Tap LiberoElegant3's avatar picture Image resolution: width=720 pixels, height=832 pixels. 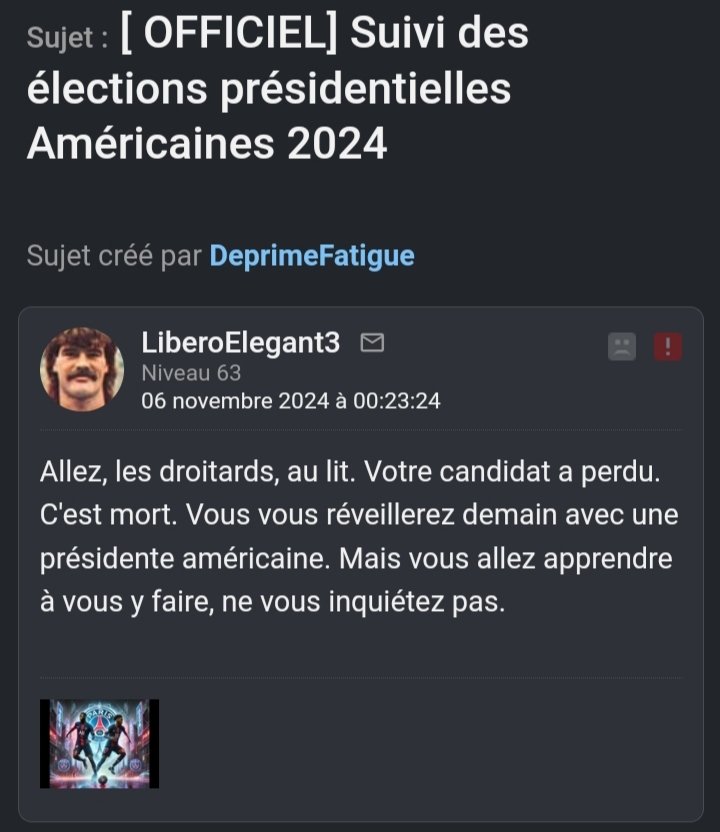coord(82,369)
